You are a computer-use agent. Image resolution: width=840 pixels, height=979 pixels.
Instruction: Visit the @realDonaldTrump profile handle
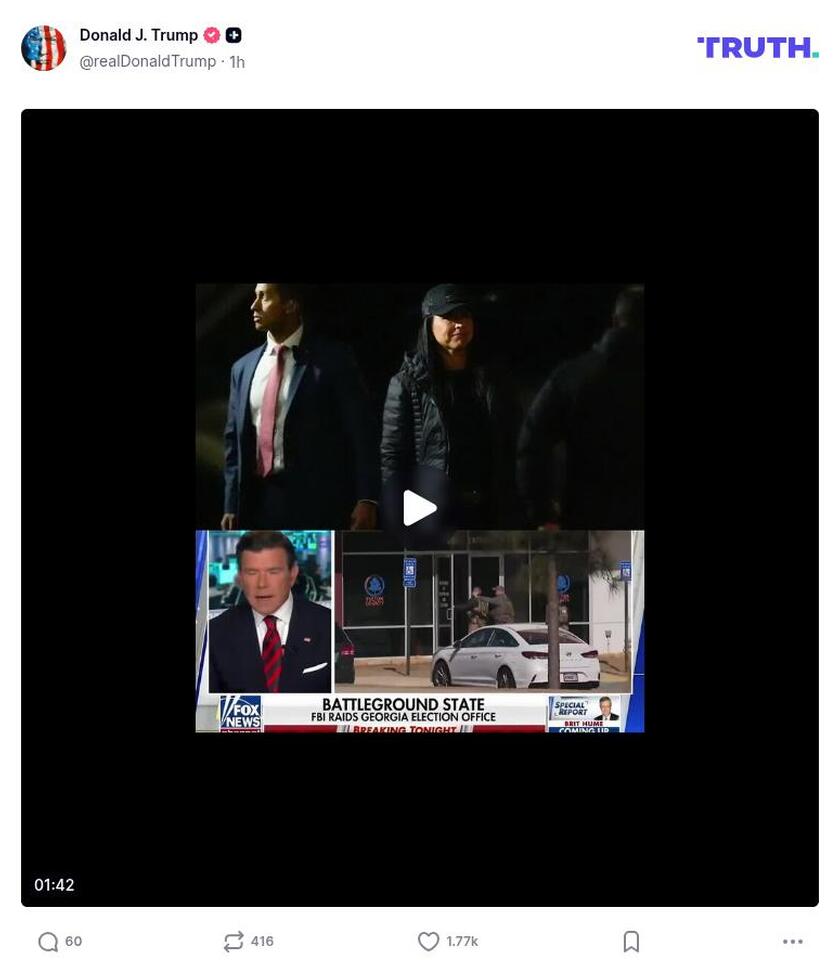[147, 62]
